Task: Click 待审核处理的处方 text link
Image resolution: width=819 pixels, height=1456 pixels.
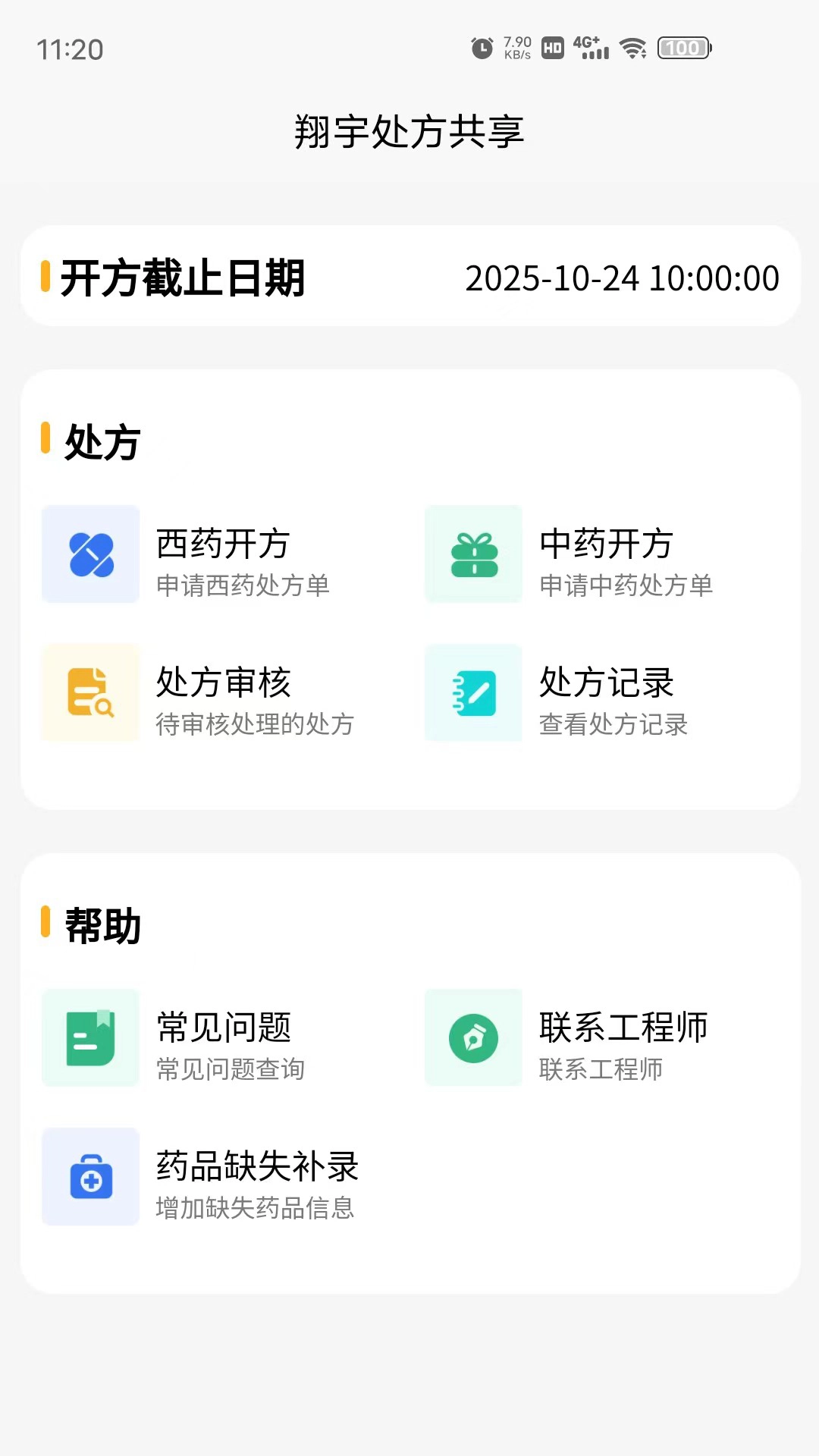Action: point(253,725)
